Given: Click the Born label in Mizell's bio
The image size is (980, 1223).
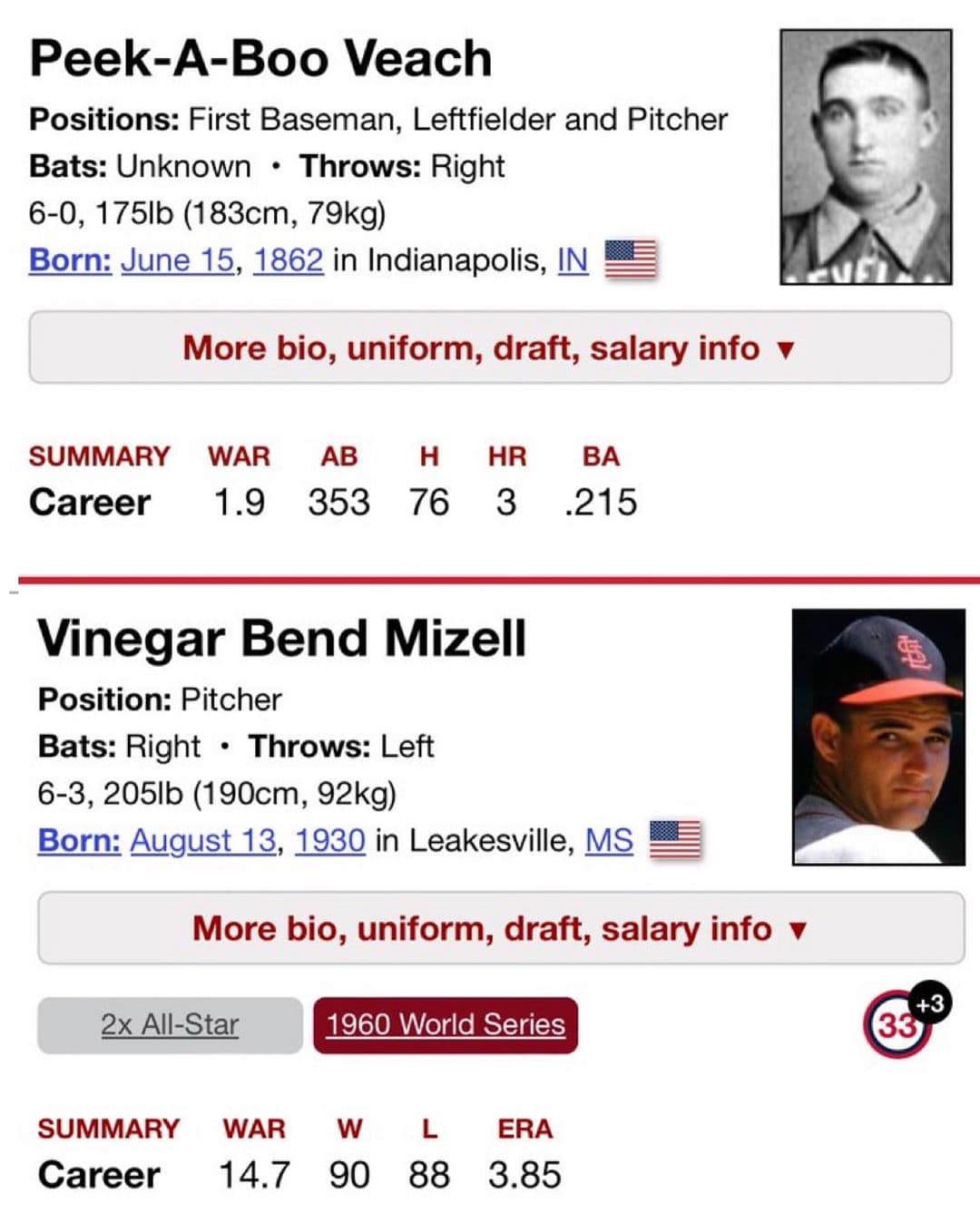Looking at the screenshot, I should [x=80, y=841].
